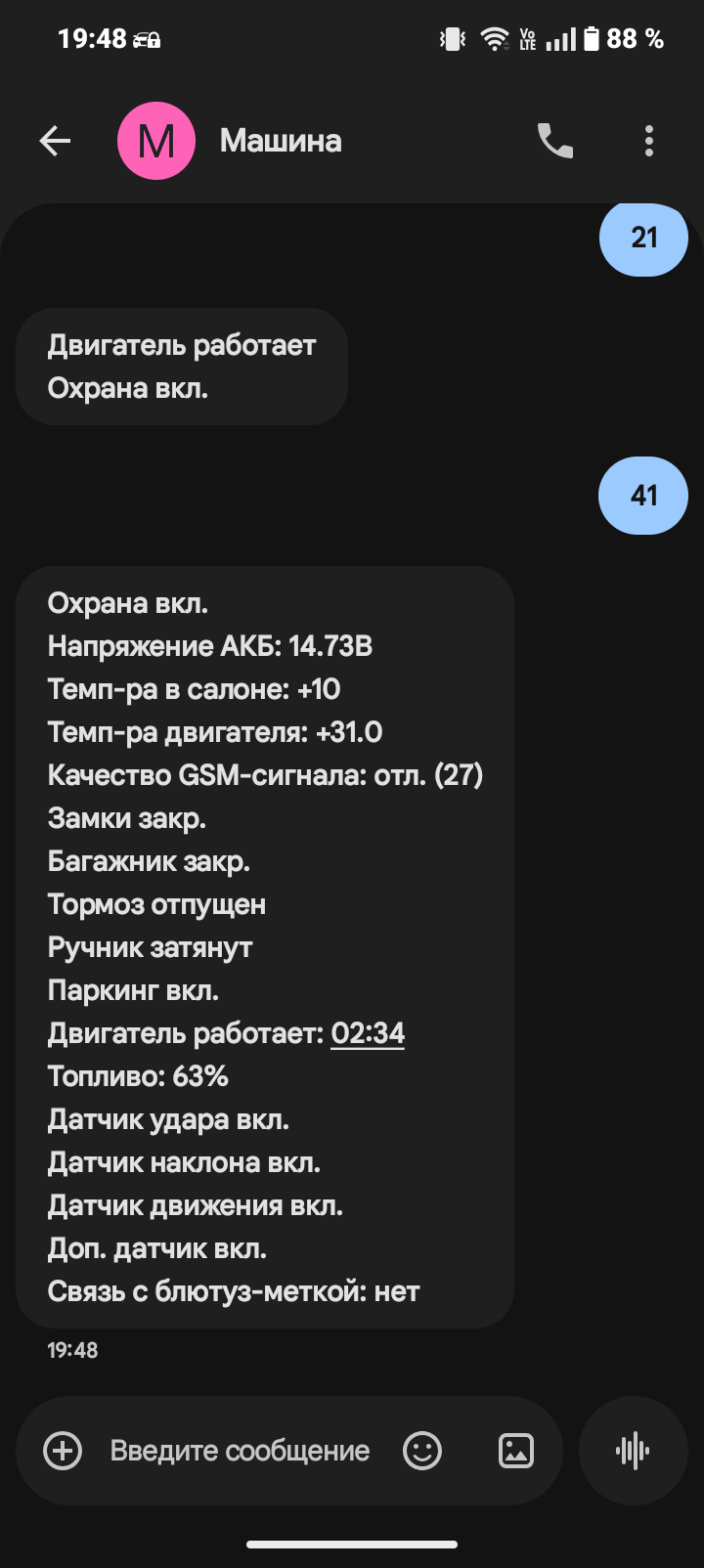Call the contact Машина
704x1568 pixels.
pos(554,142)
